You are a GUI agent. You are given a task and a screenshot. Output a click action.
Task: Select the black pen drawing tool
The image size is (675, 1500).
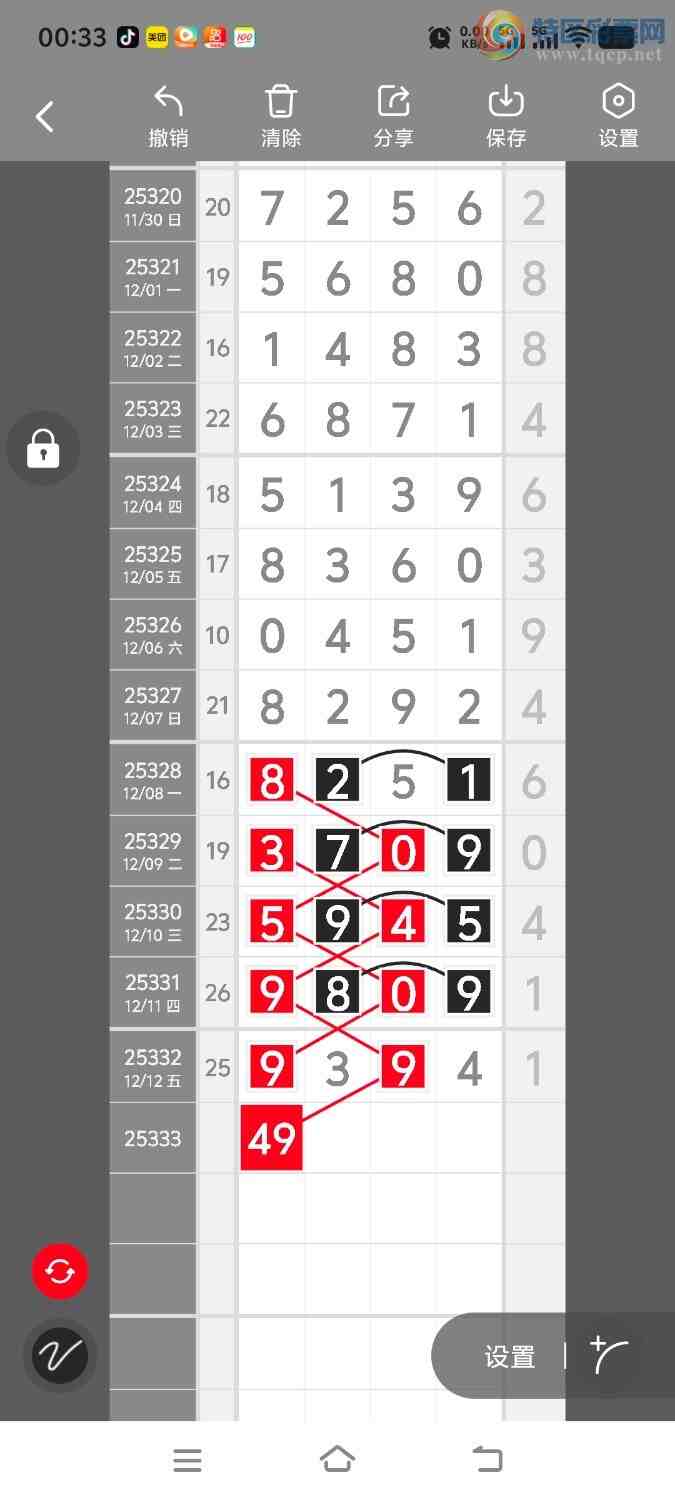point(60,1356)
